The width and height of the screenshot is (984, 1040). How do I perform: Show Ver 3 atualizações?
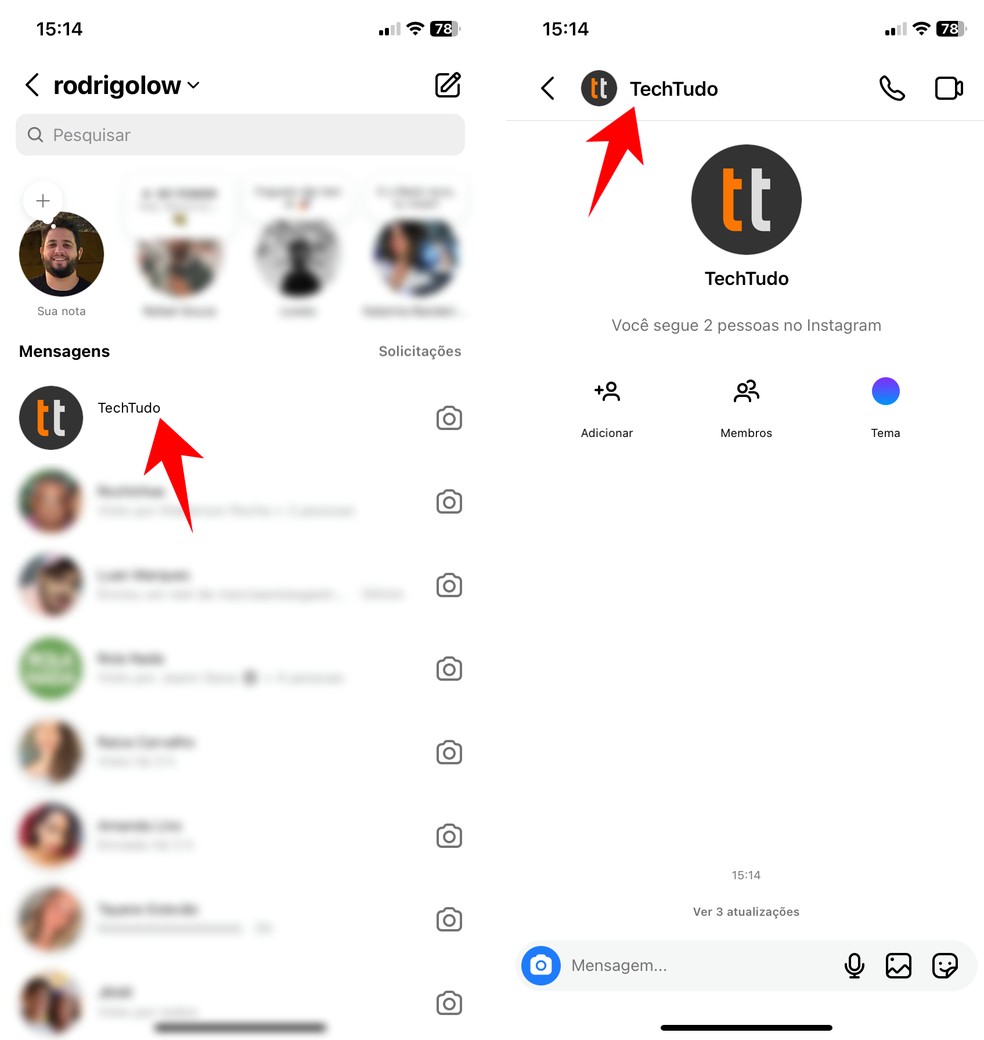click(x=746, y=911)
